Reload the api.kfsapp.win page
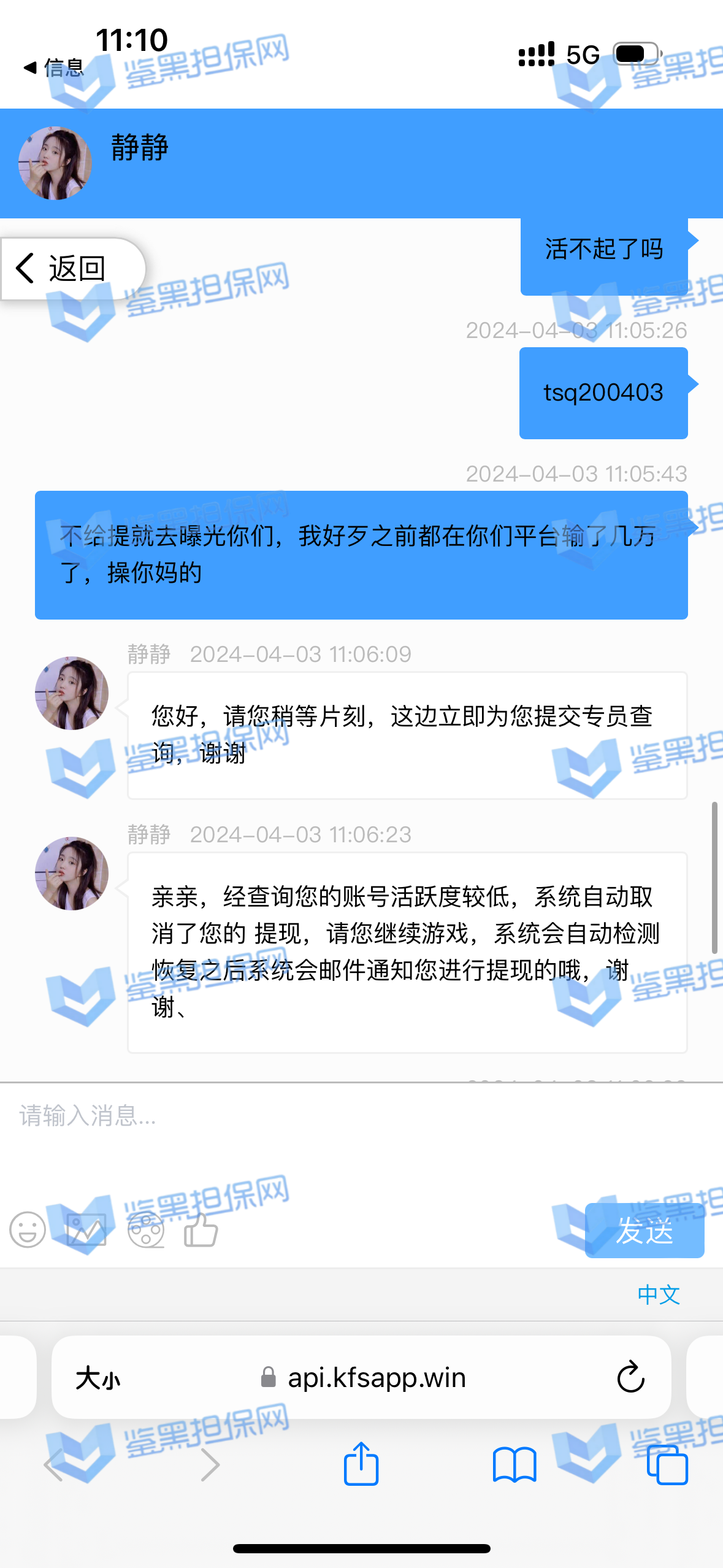This screenshot has height=1568, width=723. (x=630, y=1378)
